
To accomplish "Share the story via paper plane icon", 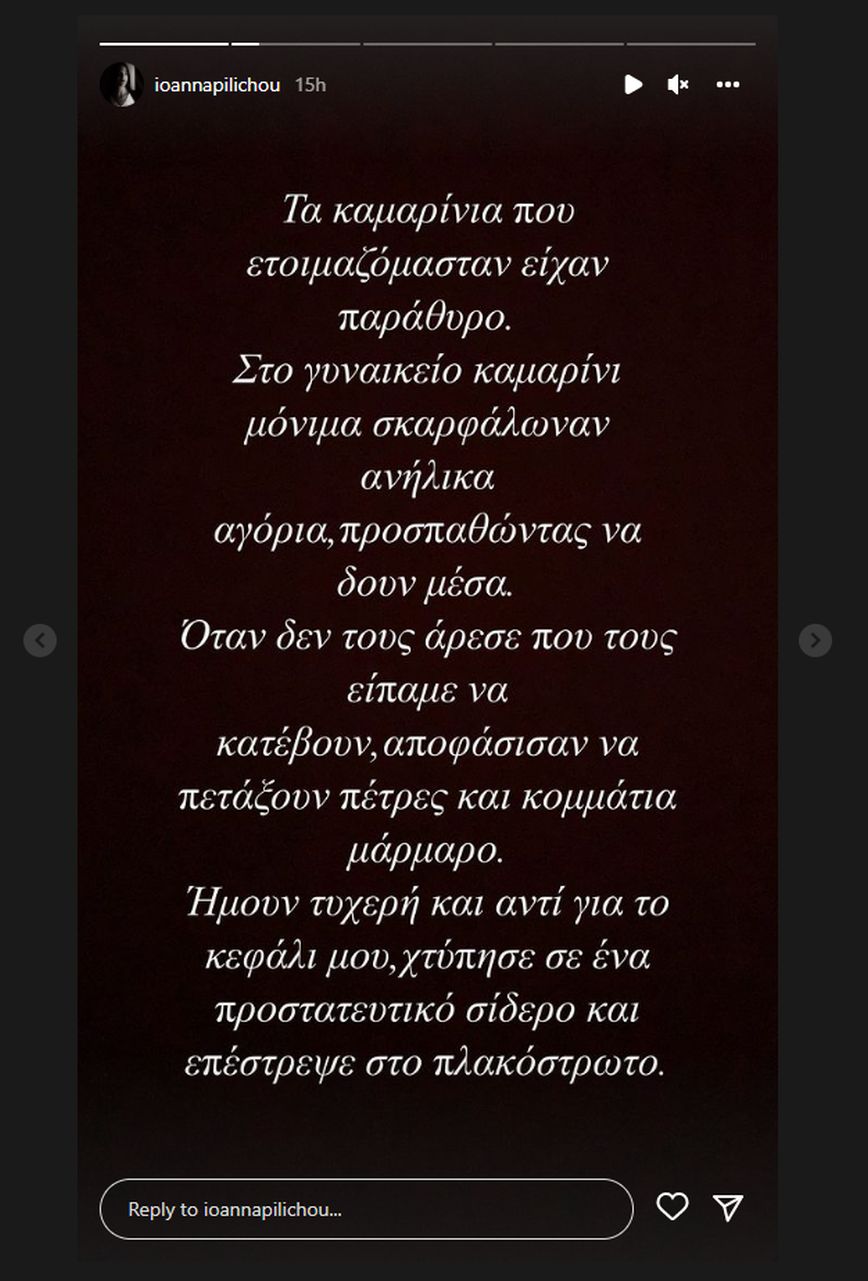I will (x=728, y=1207).
